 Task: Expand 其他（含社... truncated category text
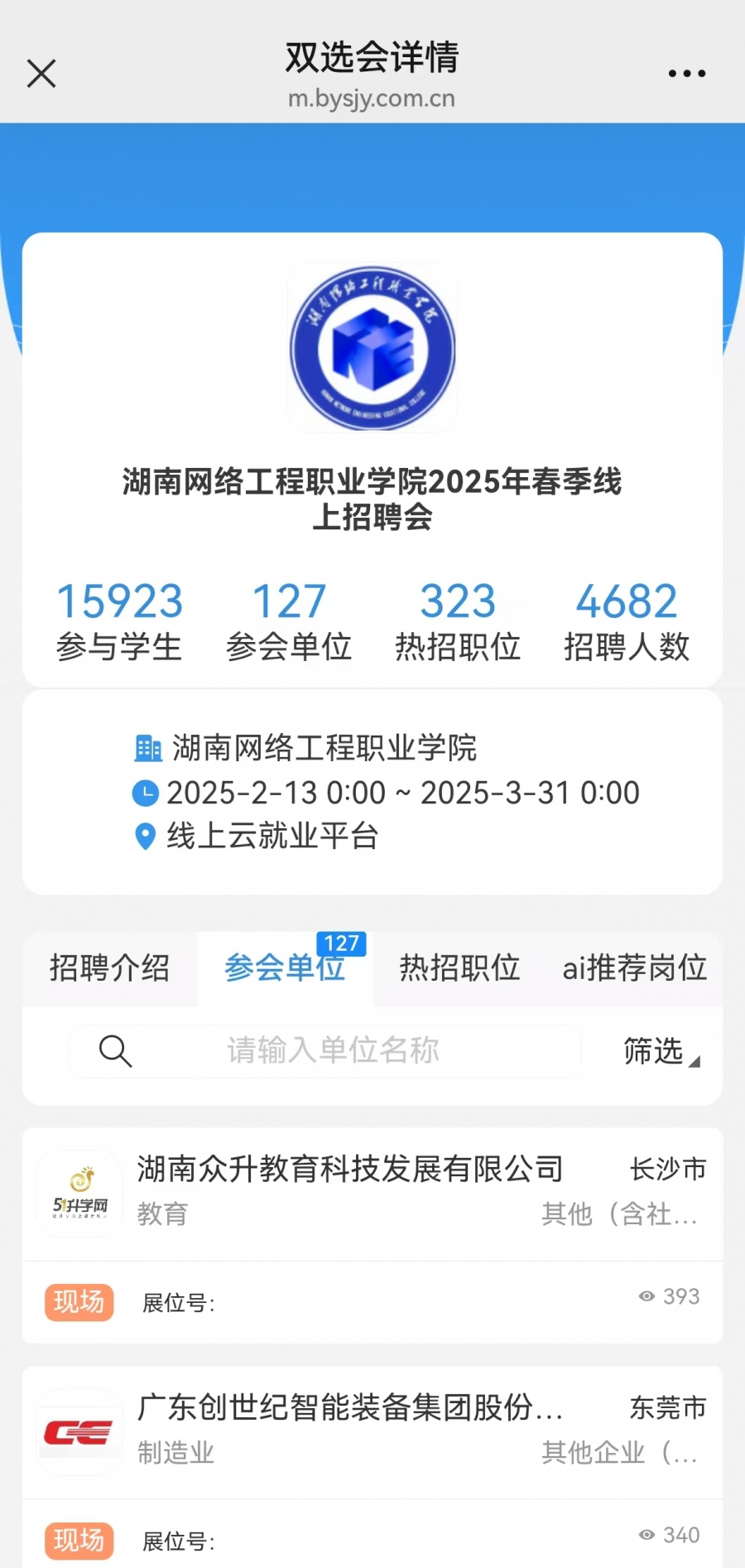[x=619, y=1214]
